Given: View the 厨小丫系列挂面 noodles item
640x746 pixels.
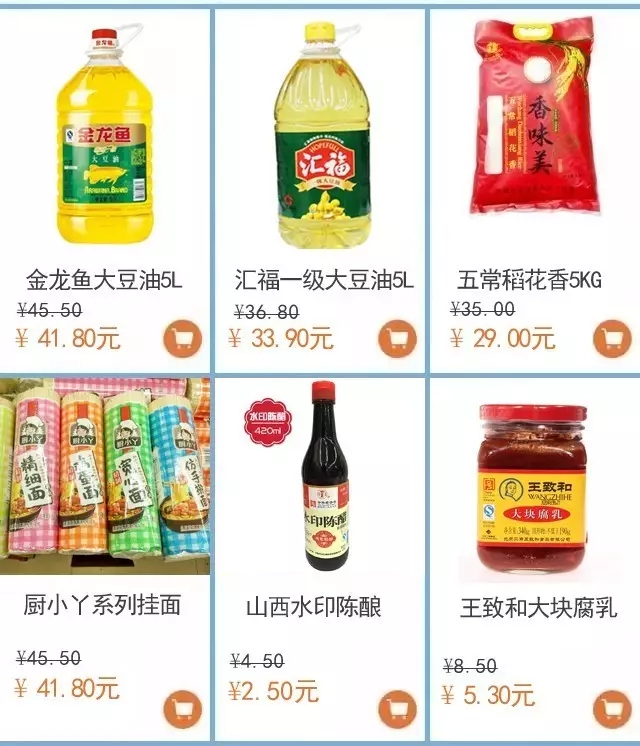Looking at the screenshot, I should (x=104, y=480).
